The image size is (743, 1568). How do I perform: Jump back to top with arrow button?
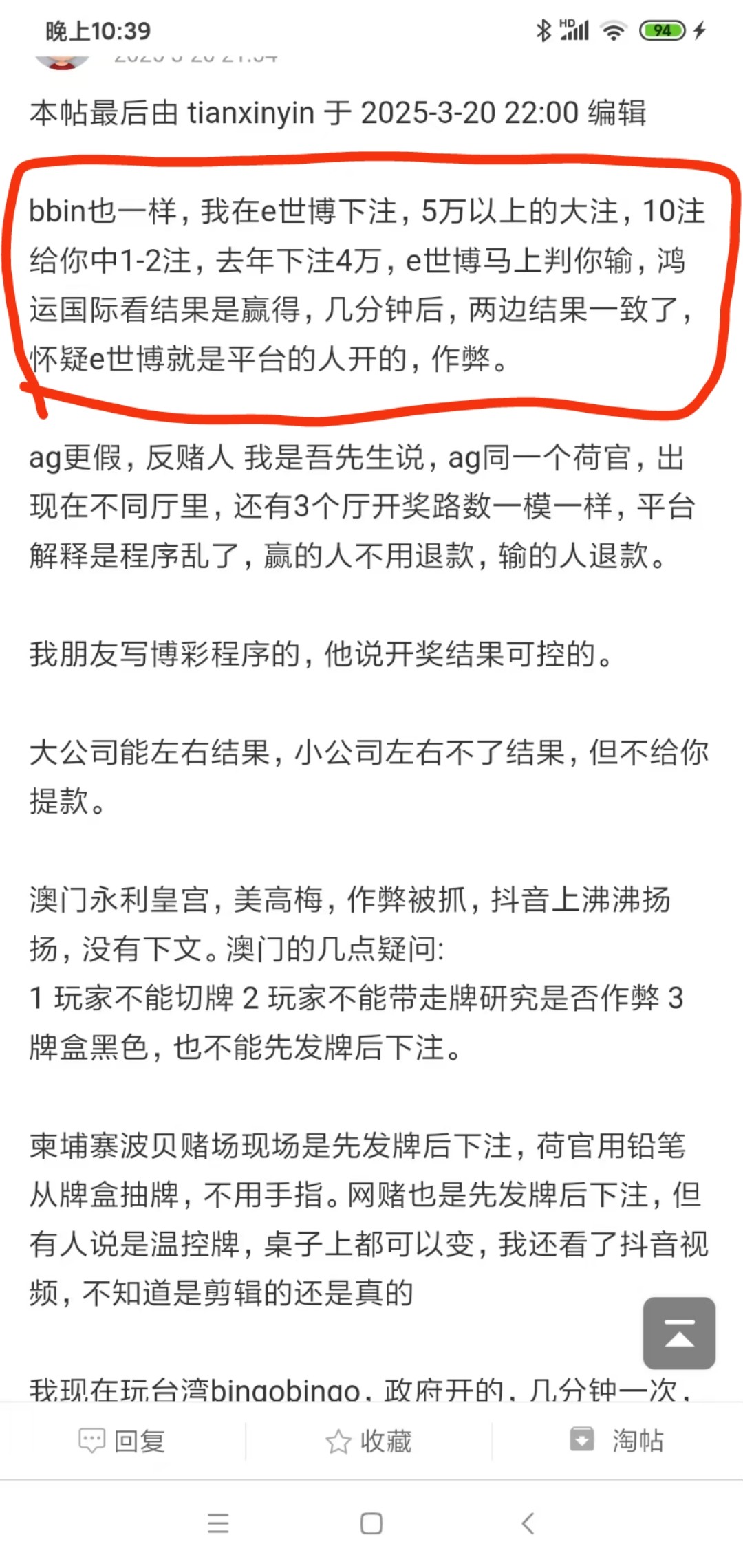pos(679,1333)
